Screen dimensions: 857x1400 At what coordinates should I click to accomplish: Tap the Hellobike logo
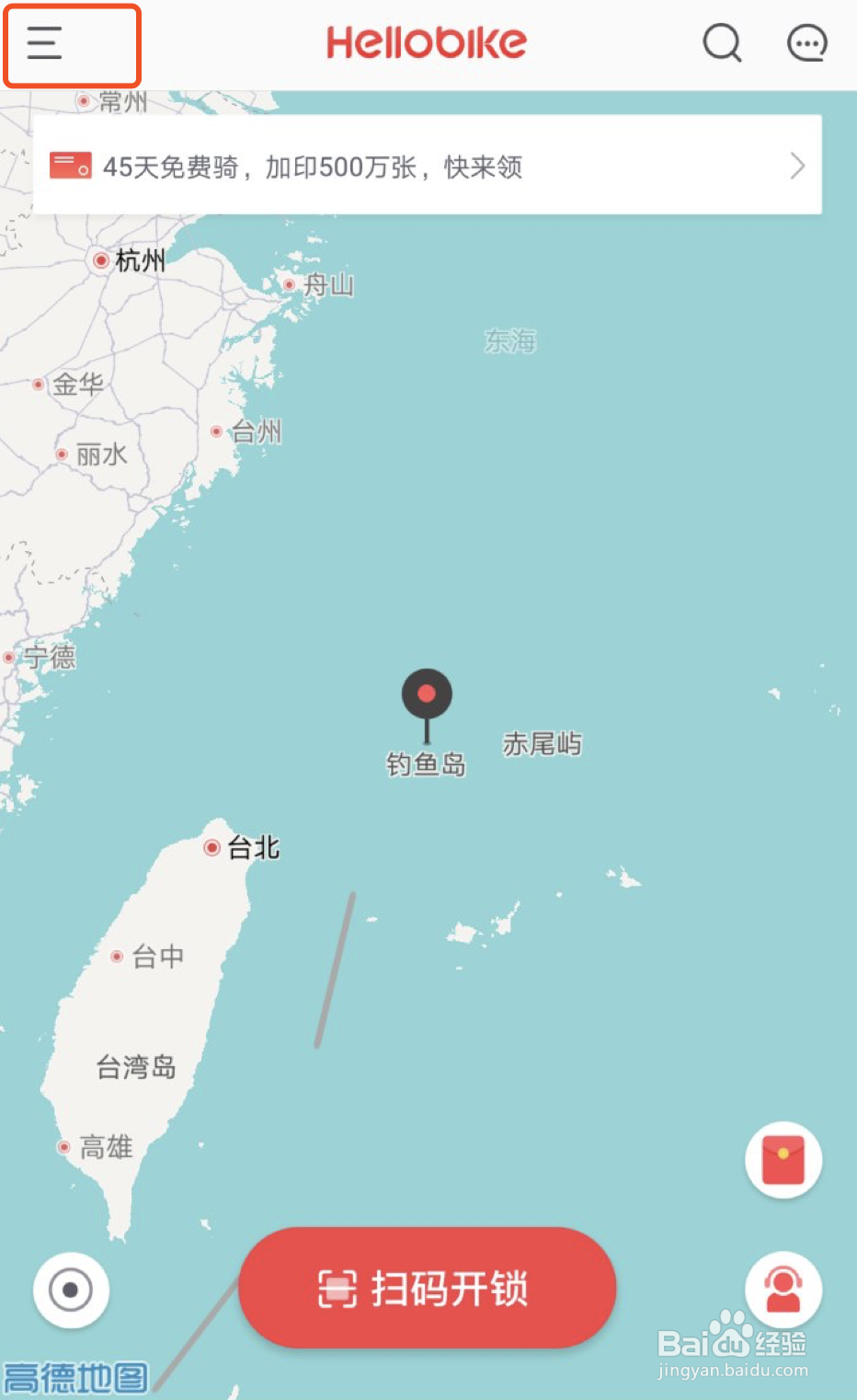tap(427, 42)
